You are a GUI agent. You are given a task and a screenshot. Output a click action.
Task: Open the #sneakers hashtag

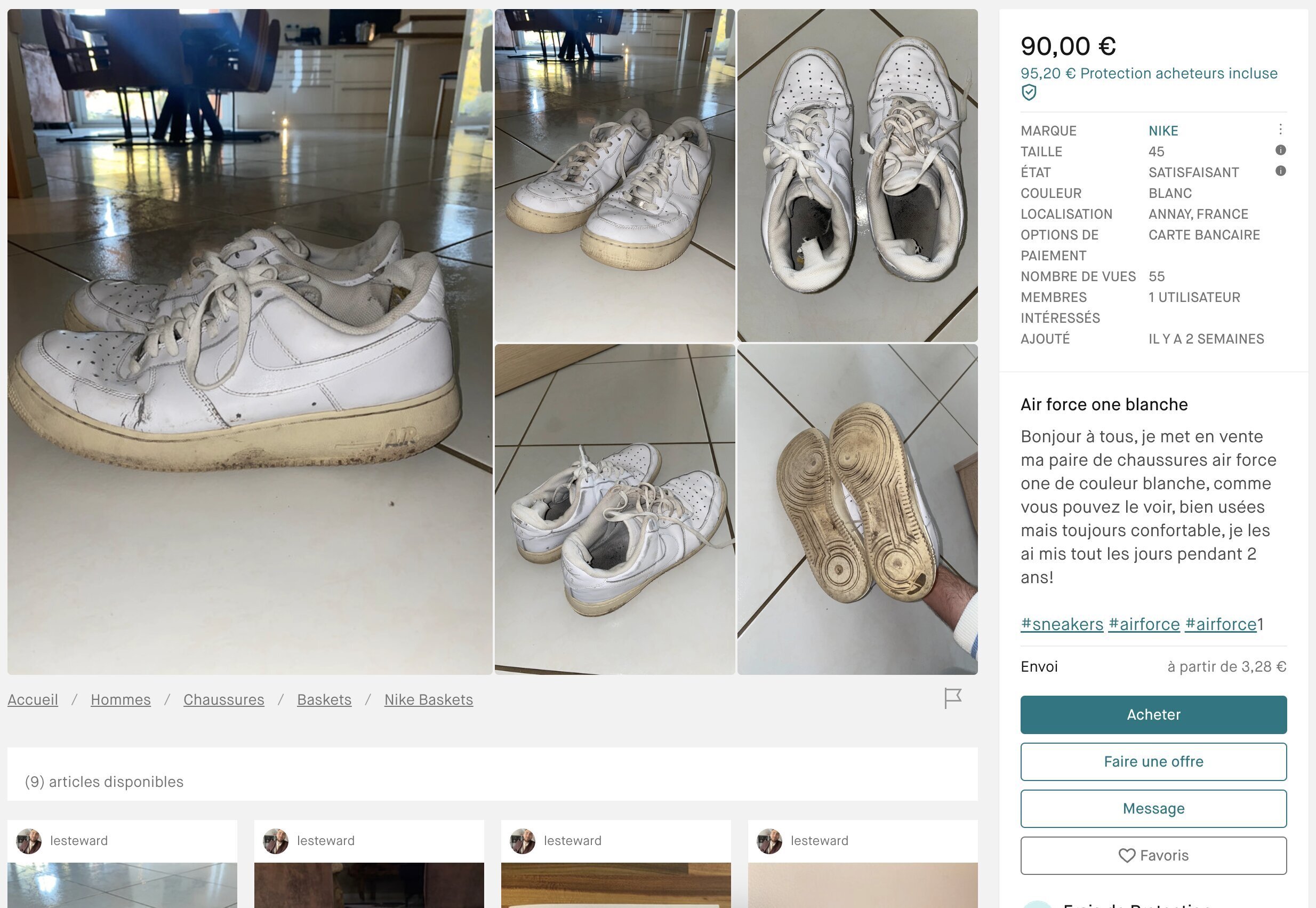(1061, 624)
